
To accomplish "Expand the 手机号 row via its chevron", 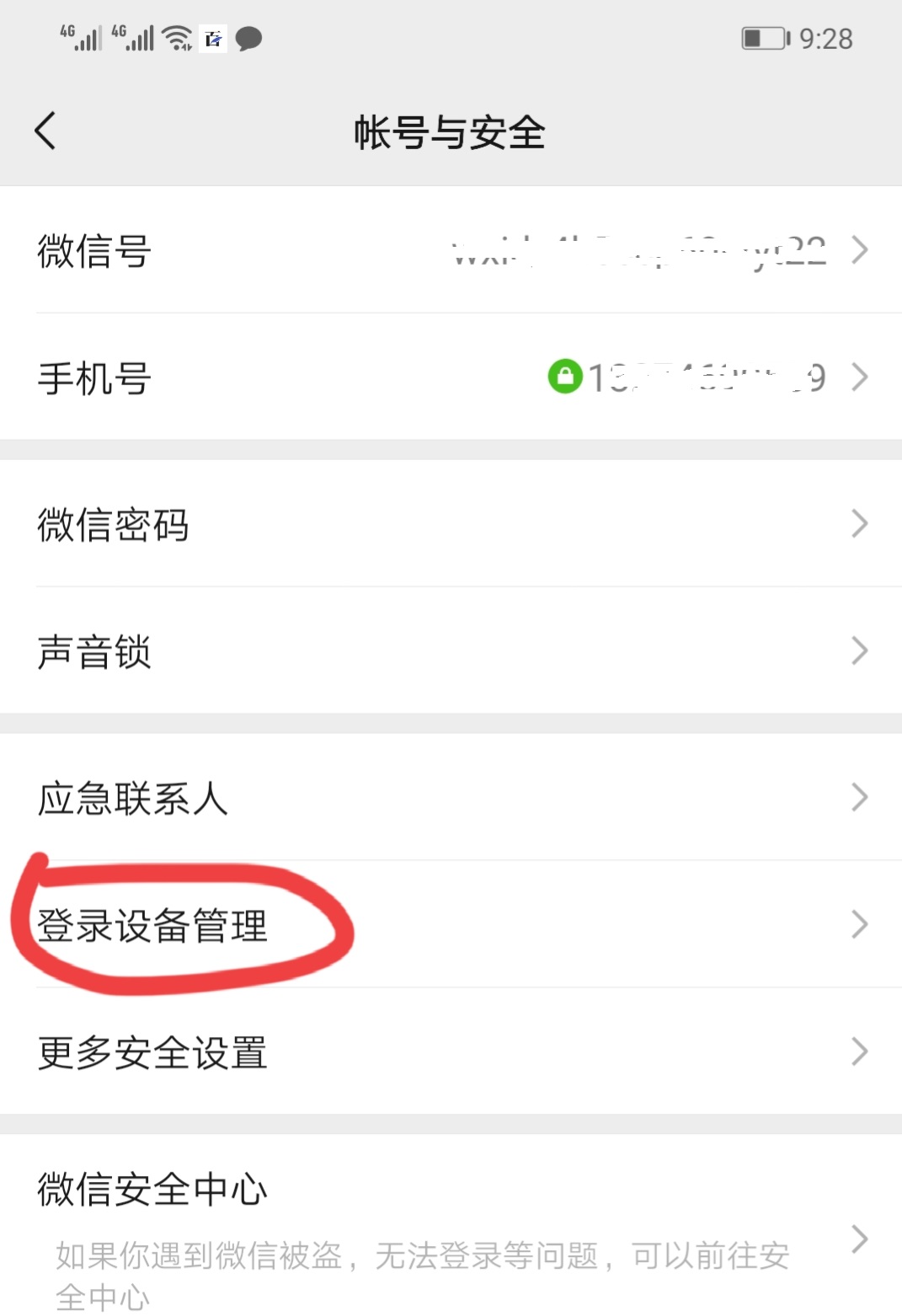I will pyautogui.click(x=861, y=377).
